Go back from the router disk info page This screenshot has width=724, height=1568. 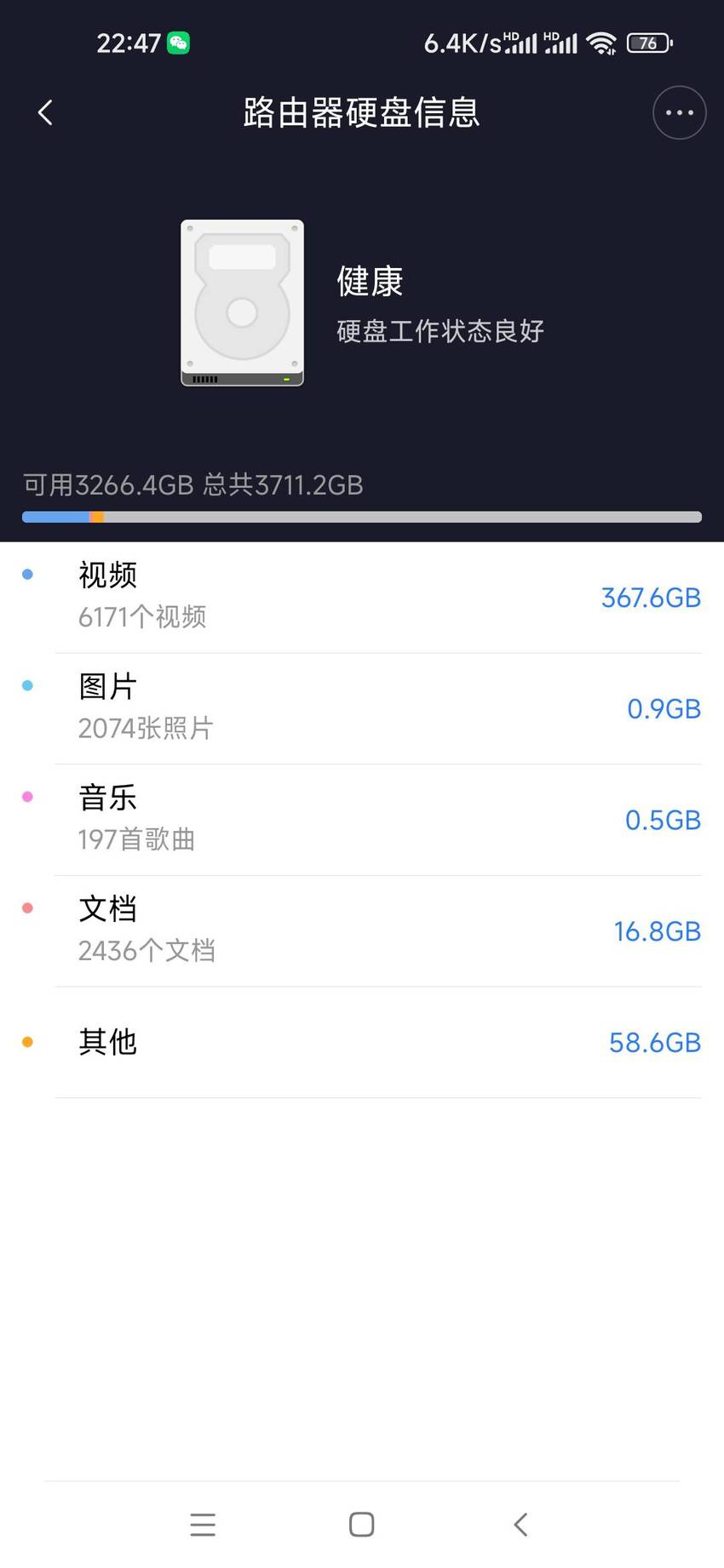click(46, 112)
